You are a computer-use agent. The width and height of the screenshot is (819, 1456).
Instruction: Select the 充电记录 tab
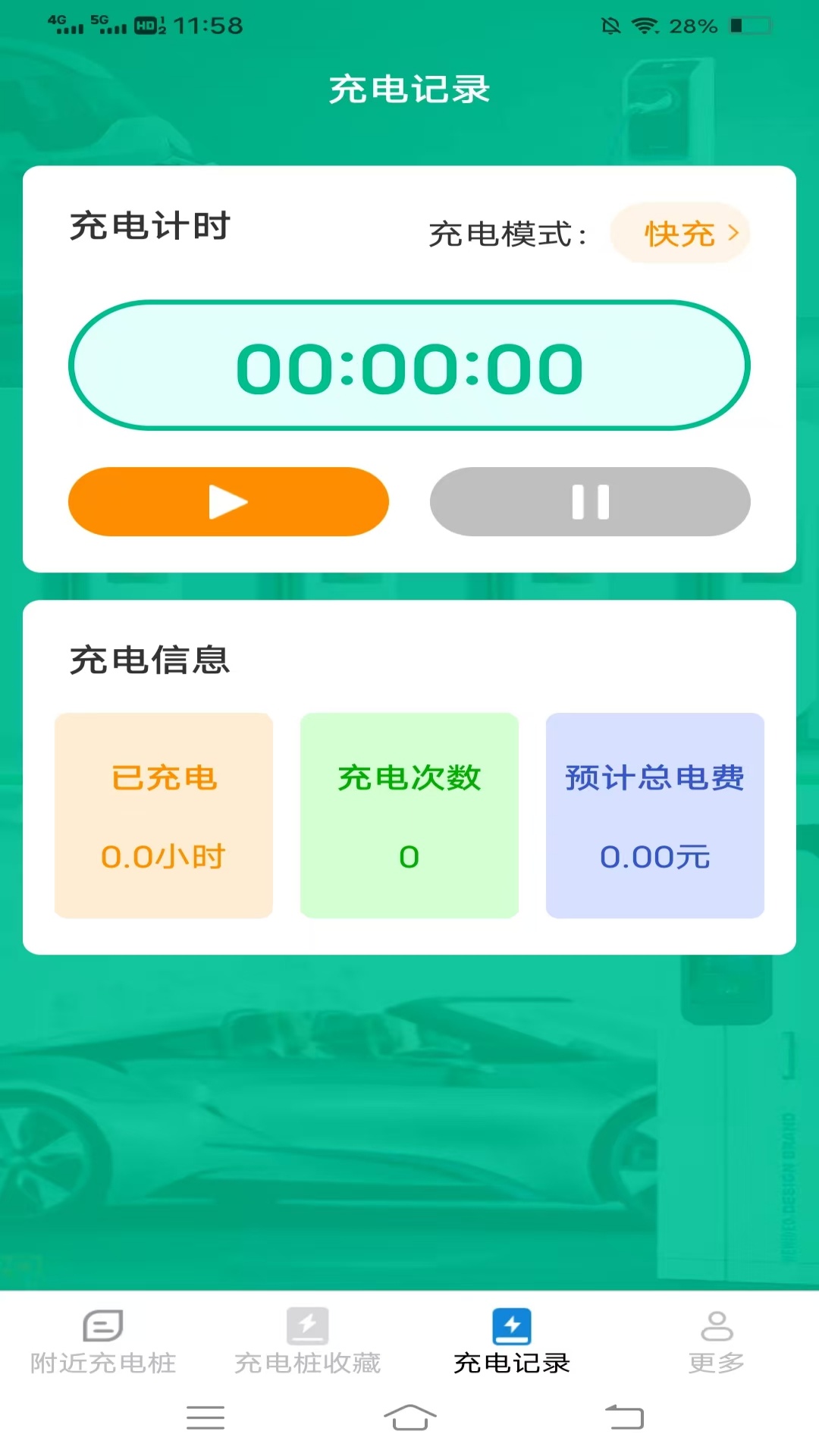[512, 1342]
